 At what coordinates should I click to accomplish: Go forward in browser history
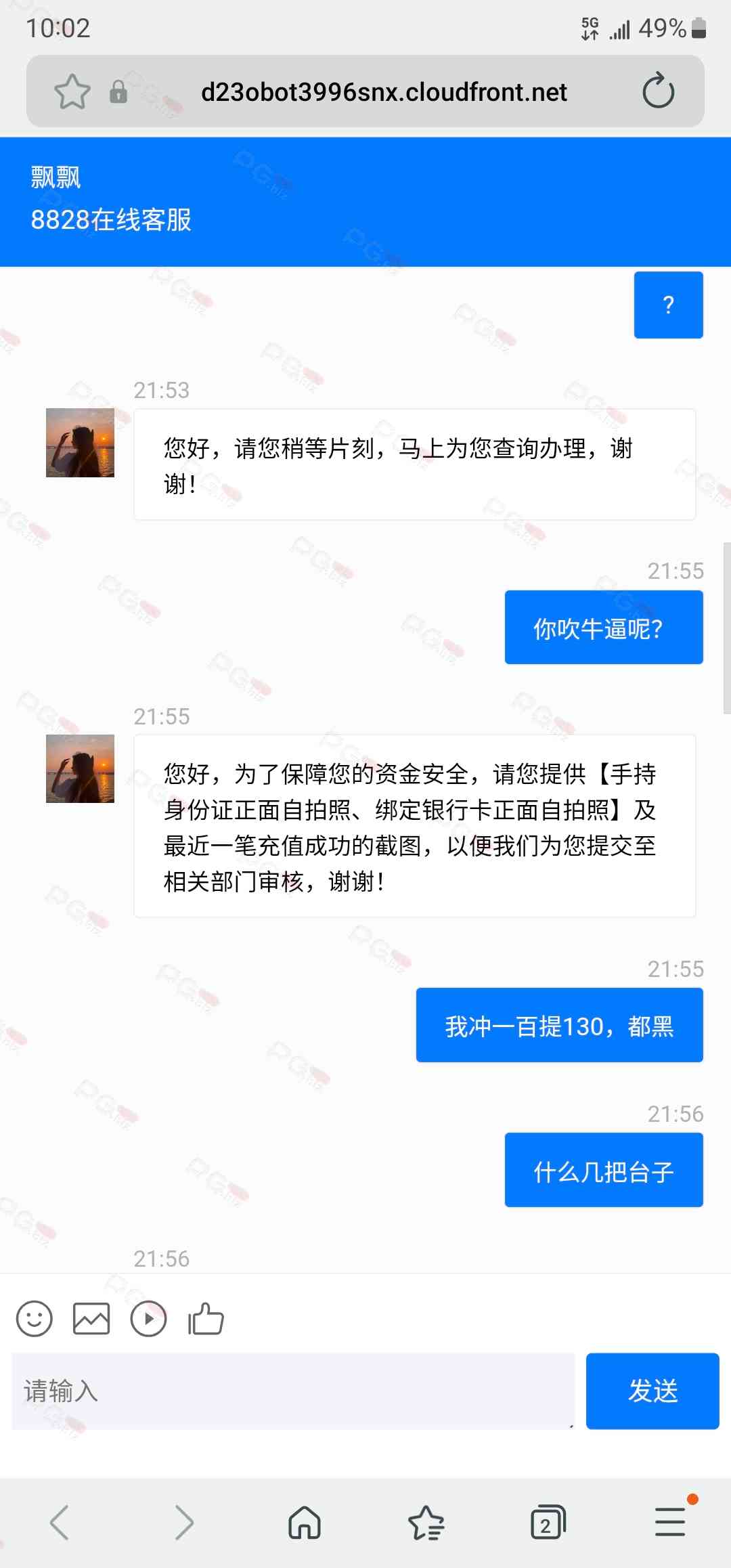pyautogui.click(x=183, y=1523)
